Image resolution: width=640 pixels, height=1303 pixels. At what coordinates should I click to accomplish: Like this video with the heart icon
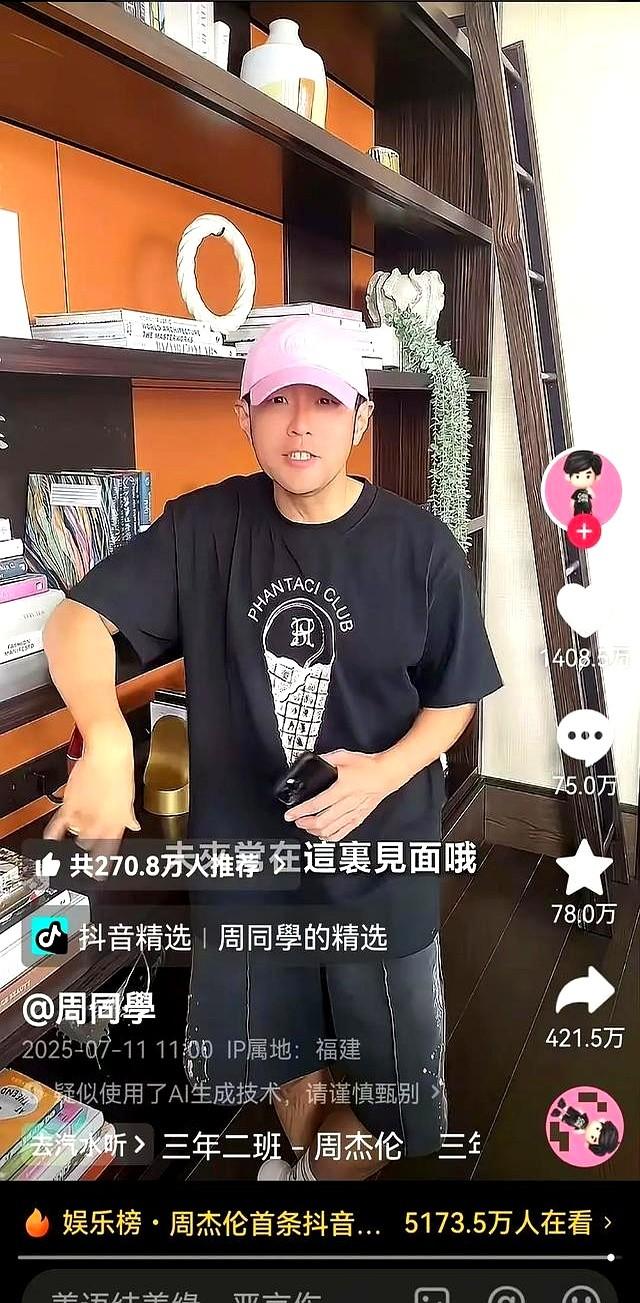point(584,609)
